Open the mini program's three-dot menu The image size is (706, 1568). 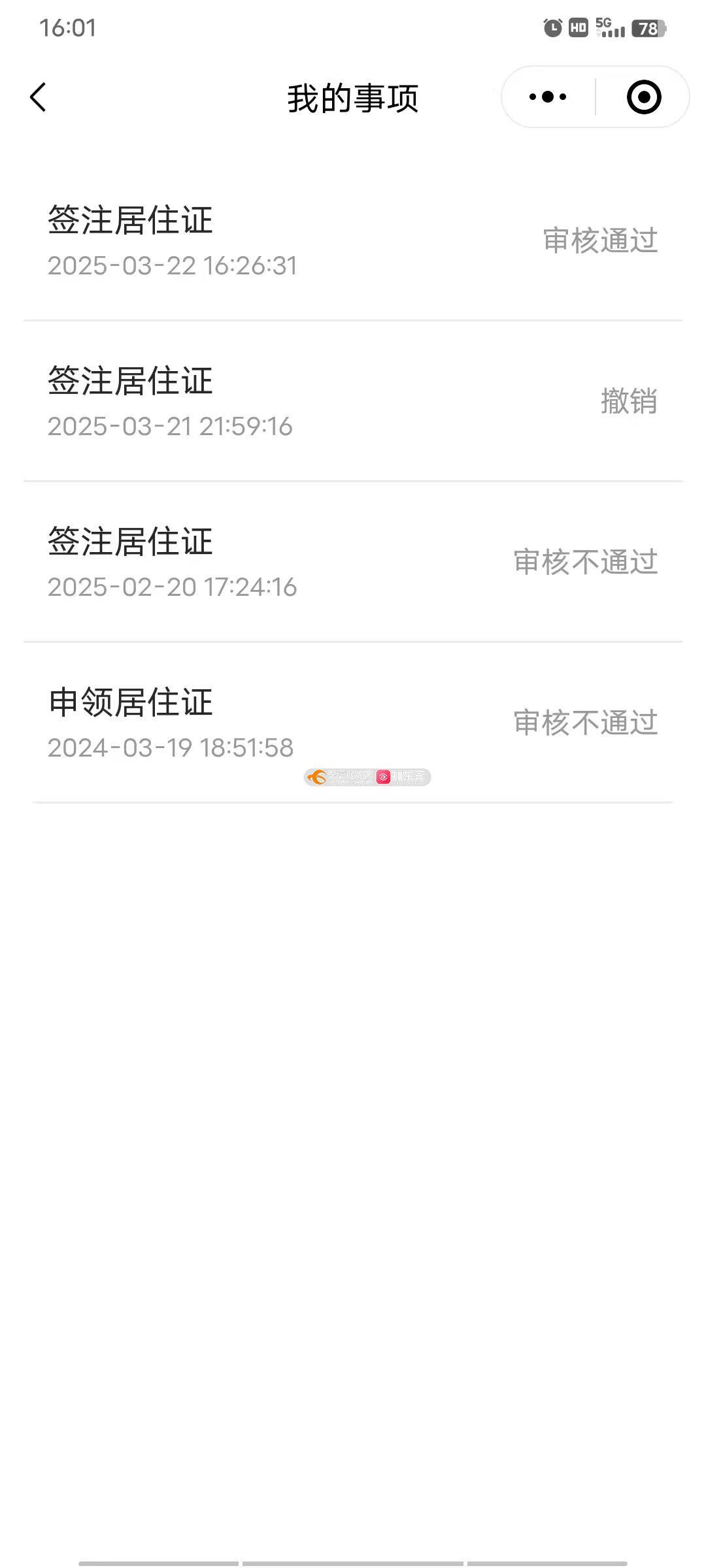[x=548, y=97]
